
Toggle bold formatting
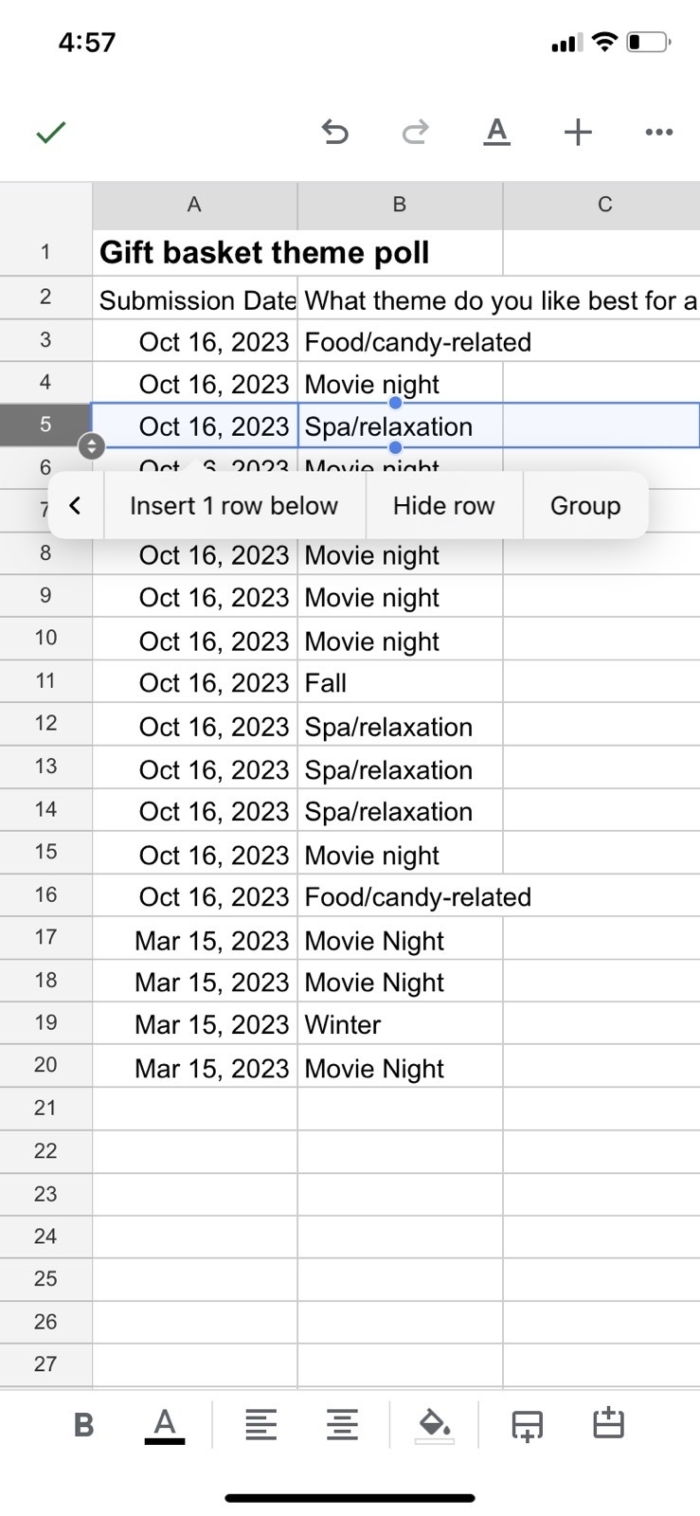coord(84,1425)
